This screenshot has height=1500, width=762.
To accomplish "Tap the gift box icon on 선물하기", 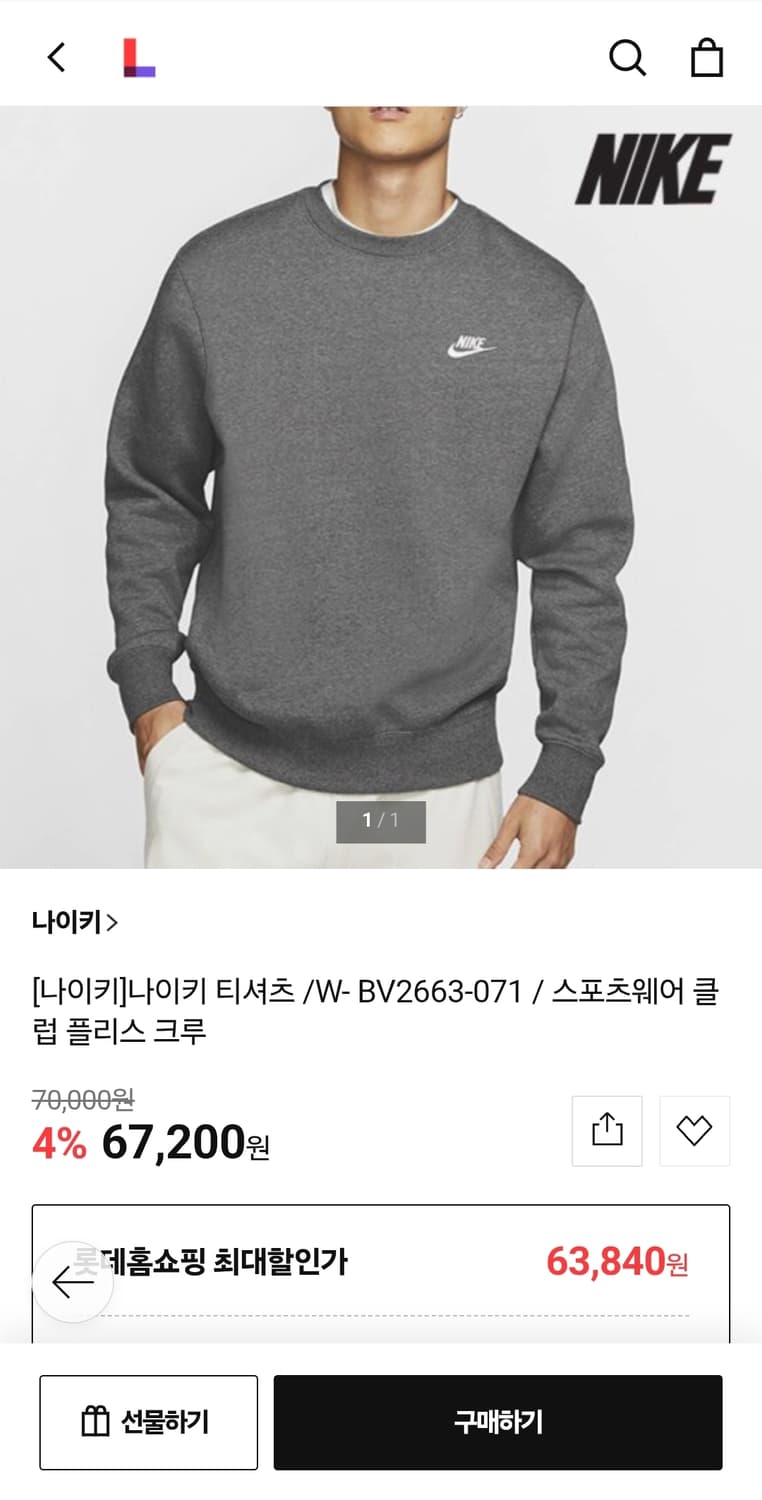I will [x=96, y=1421].
